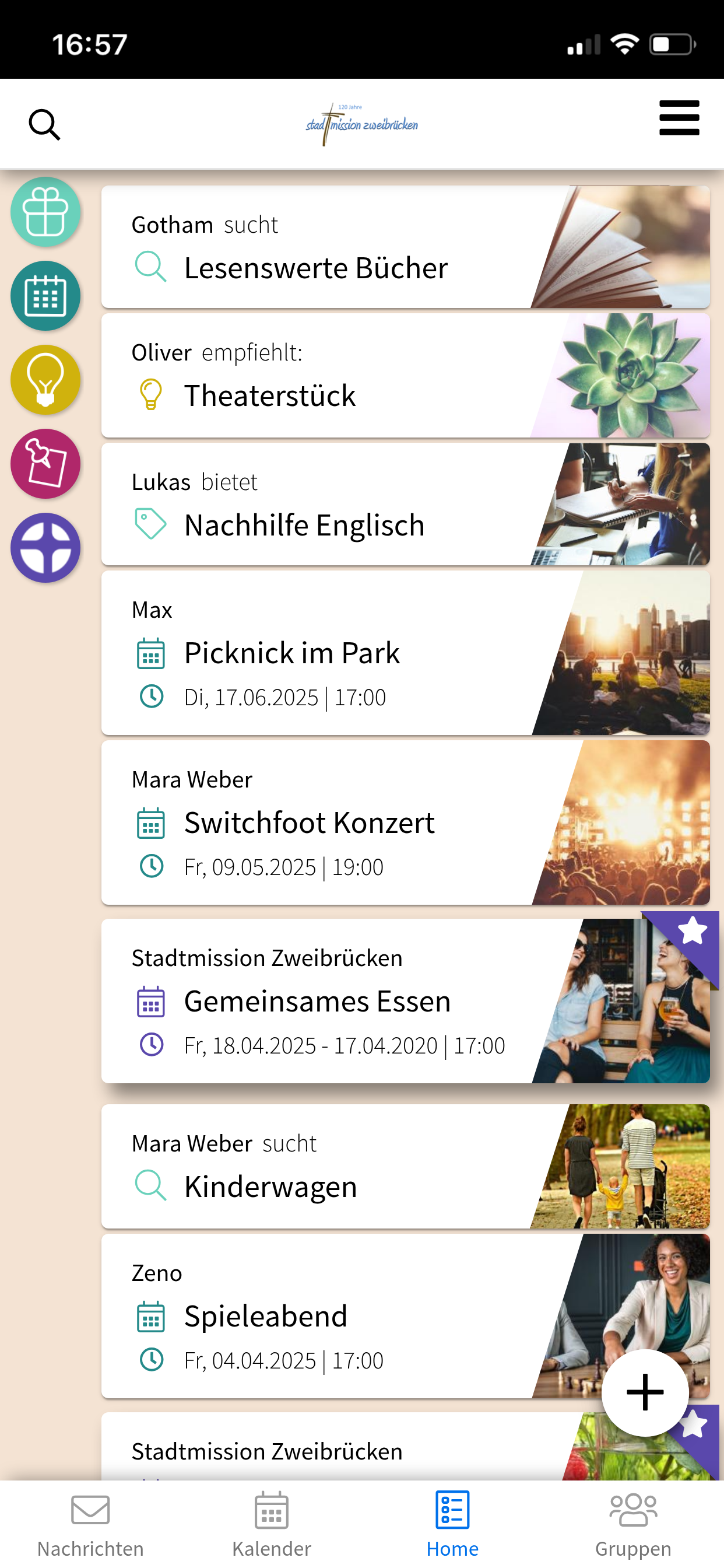The image size is (724, 1568).
Task: Open the search magnifier icon
Action: pos(44,125)
